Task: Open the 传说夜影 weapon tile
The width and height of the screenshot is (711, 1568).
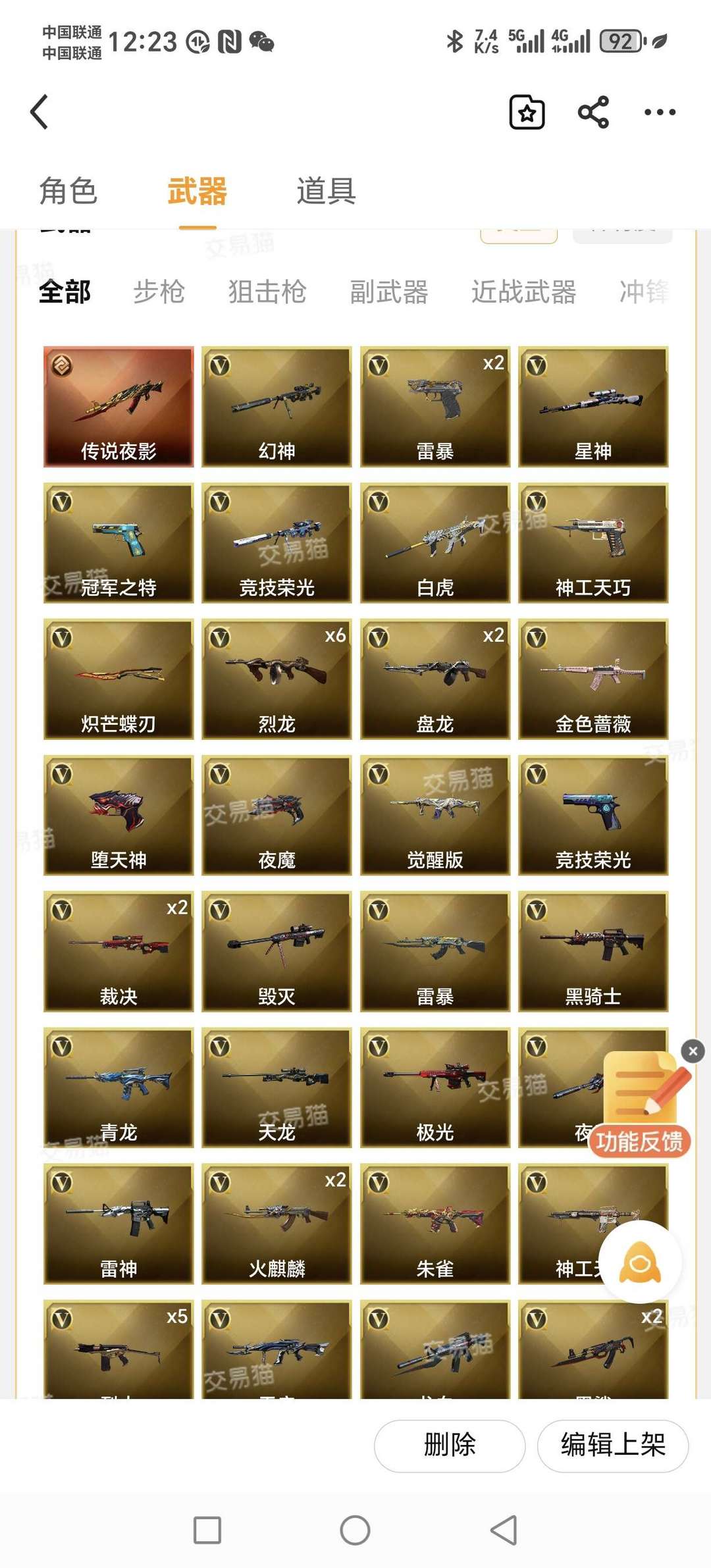Action: coord(118,406)
